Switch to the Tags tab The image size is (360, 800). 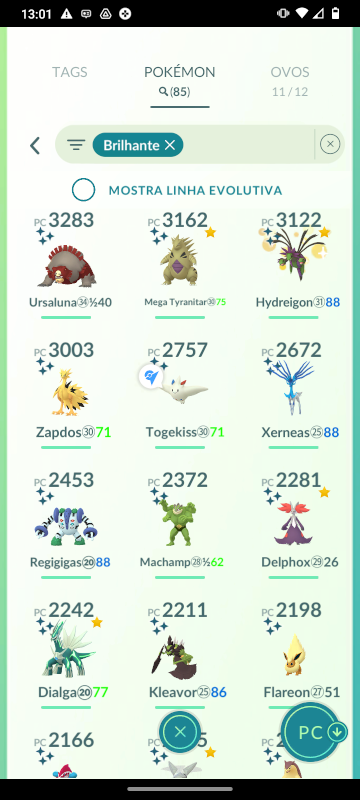tap(70, 72)
